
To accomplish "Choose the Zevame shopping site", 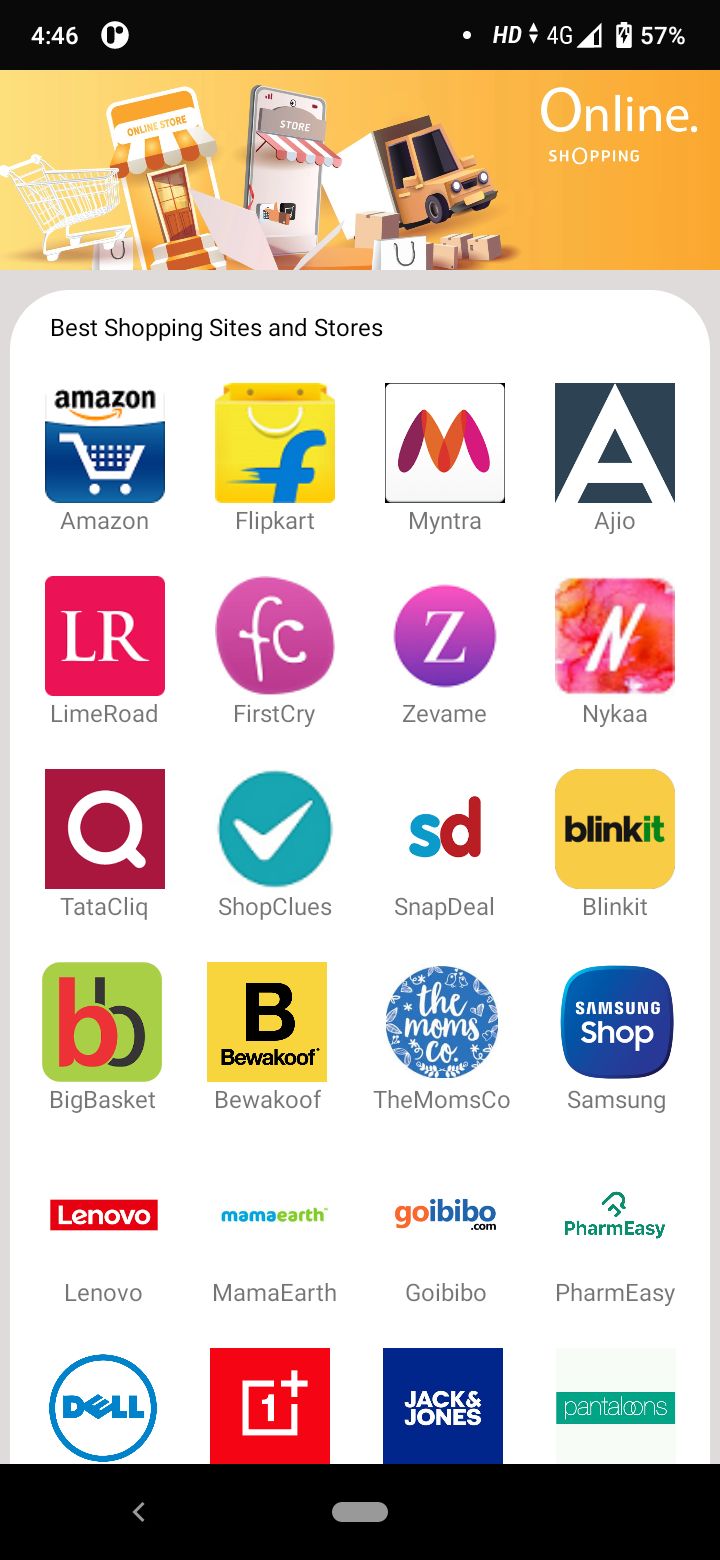I will click(445, 636).
